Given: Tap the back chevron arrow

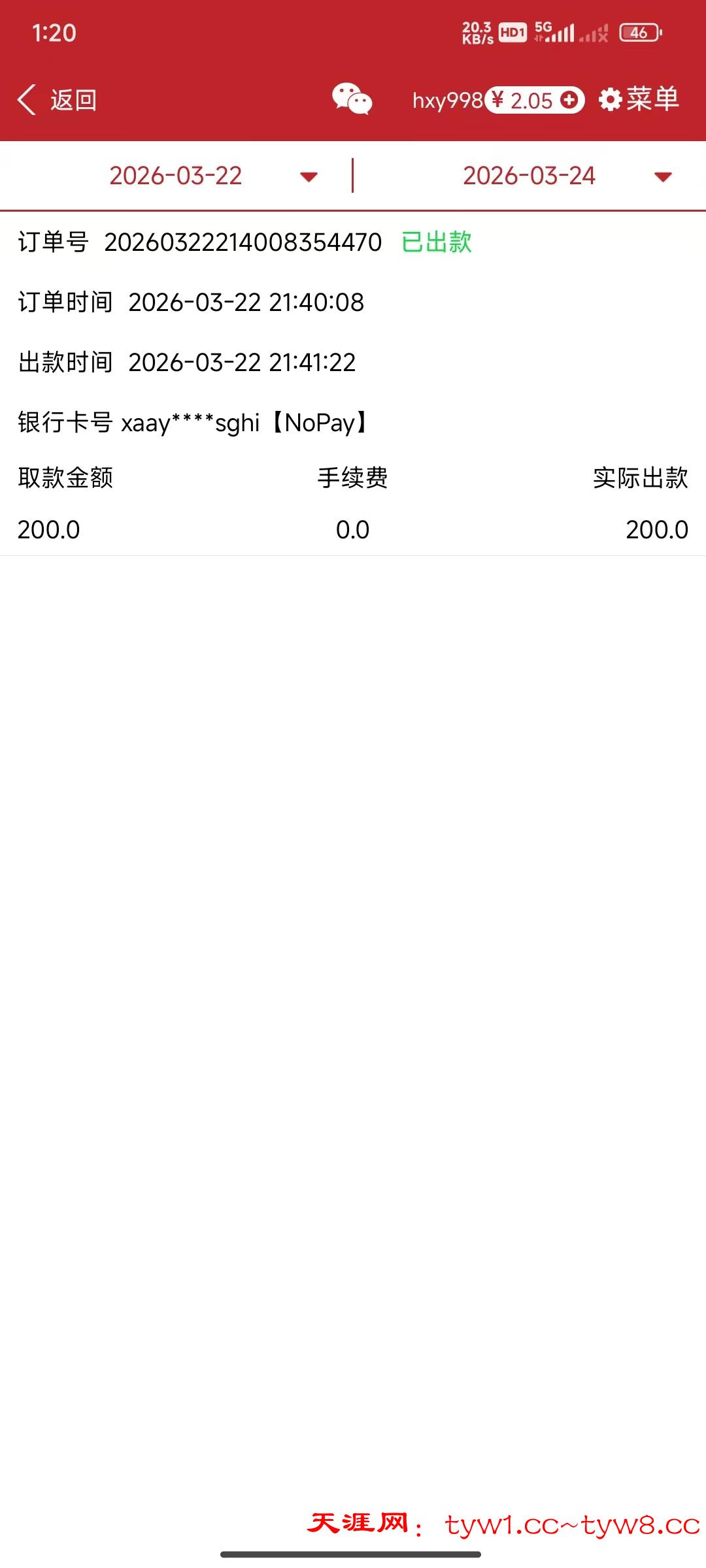Looking at the screenshot, I should (x=25, y=98).
